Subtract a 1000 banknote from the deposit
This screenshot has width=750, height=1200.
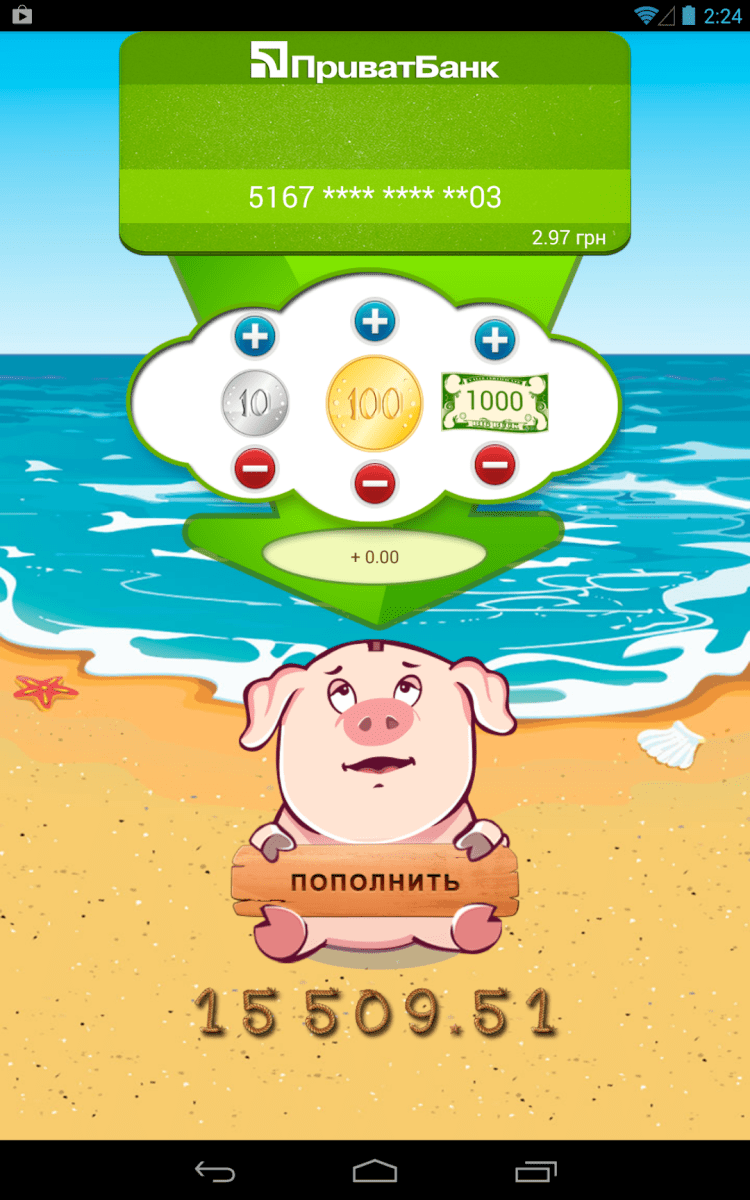click(494, 463)
